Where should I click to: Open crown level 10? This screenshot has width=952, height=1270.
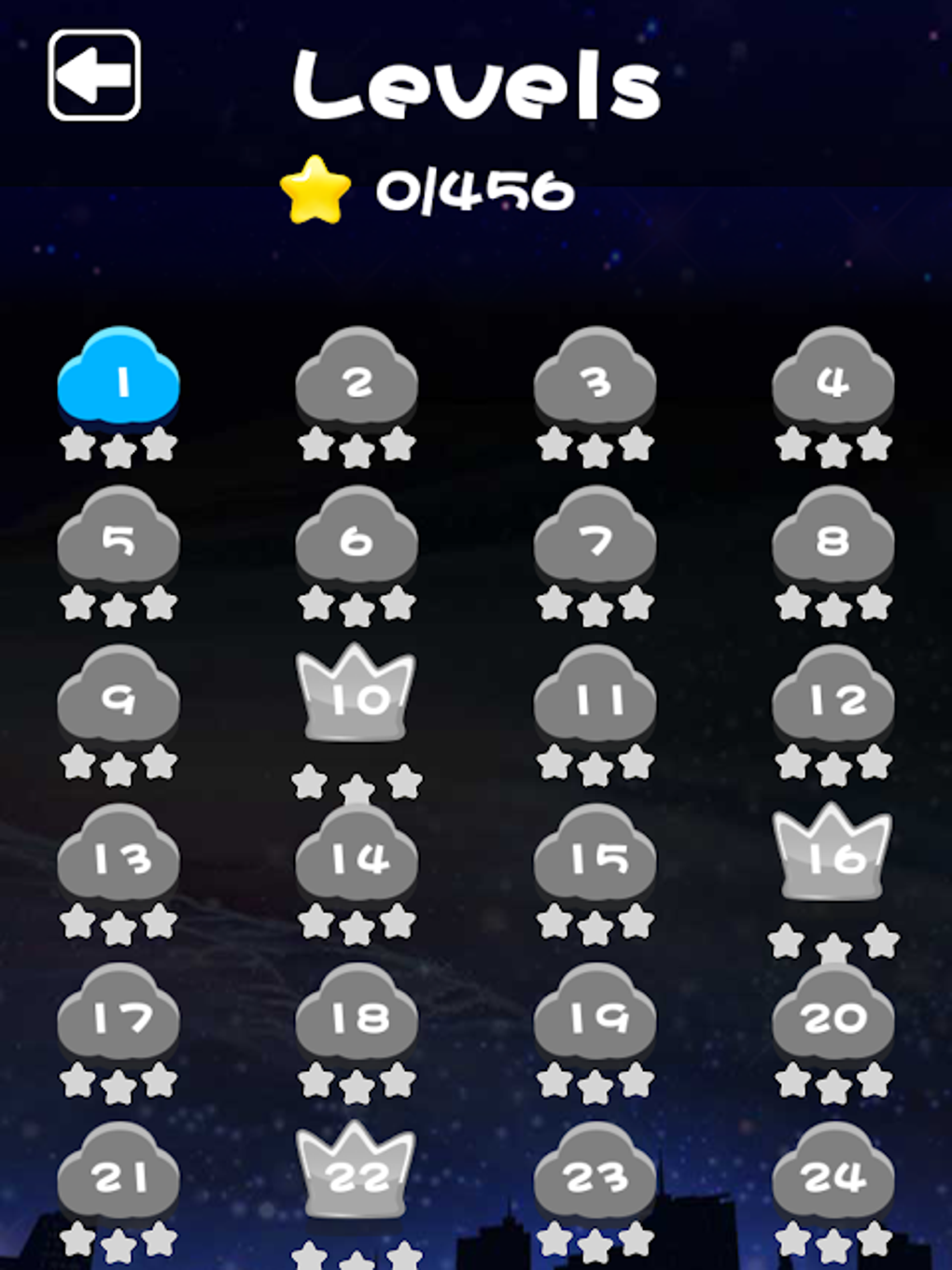[356, 696]
